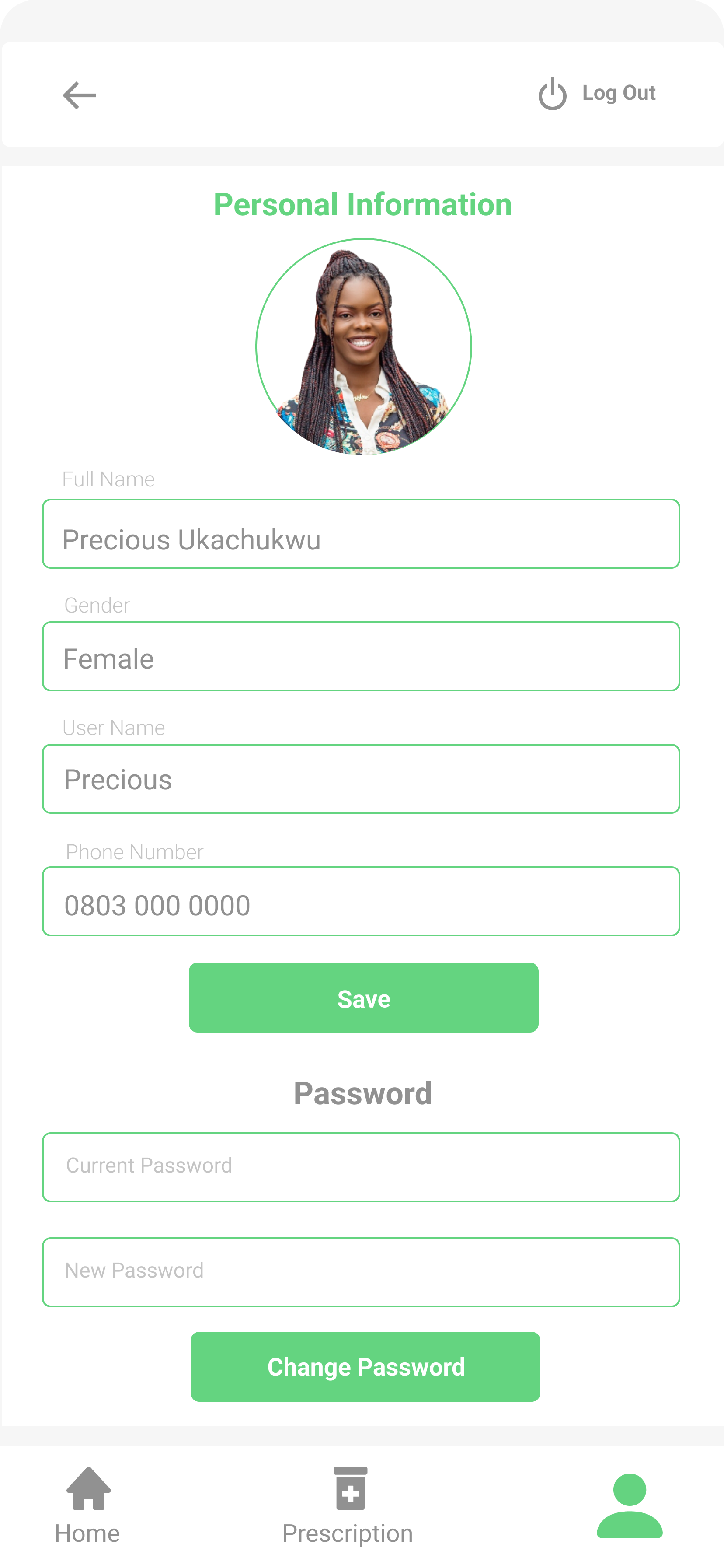Edit the Full Name field
The width and height of the screenshot is (724, 1568).
[361, 534]
